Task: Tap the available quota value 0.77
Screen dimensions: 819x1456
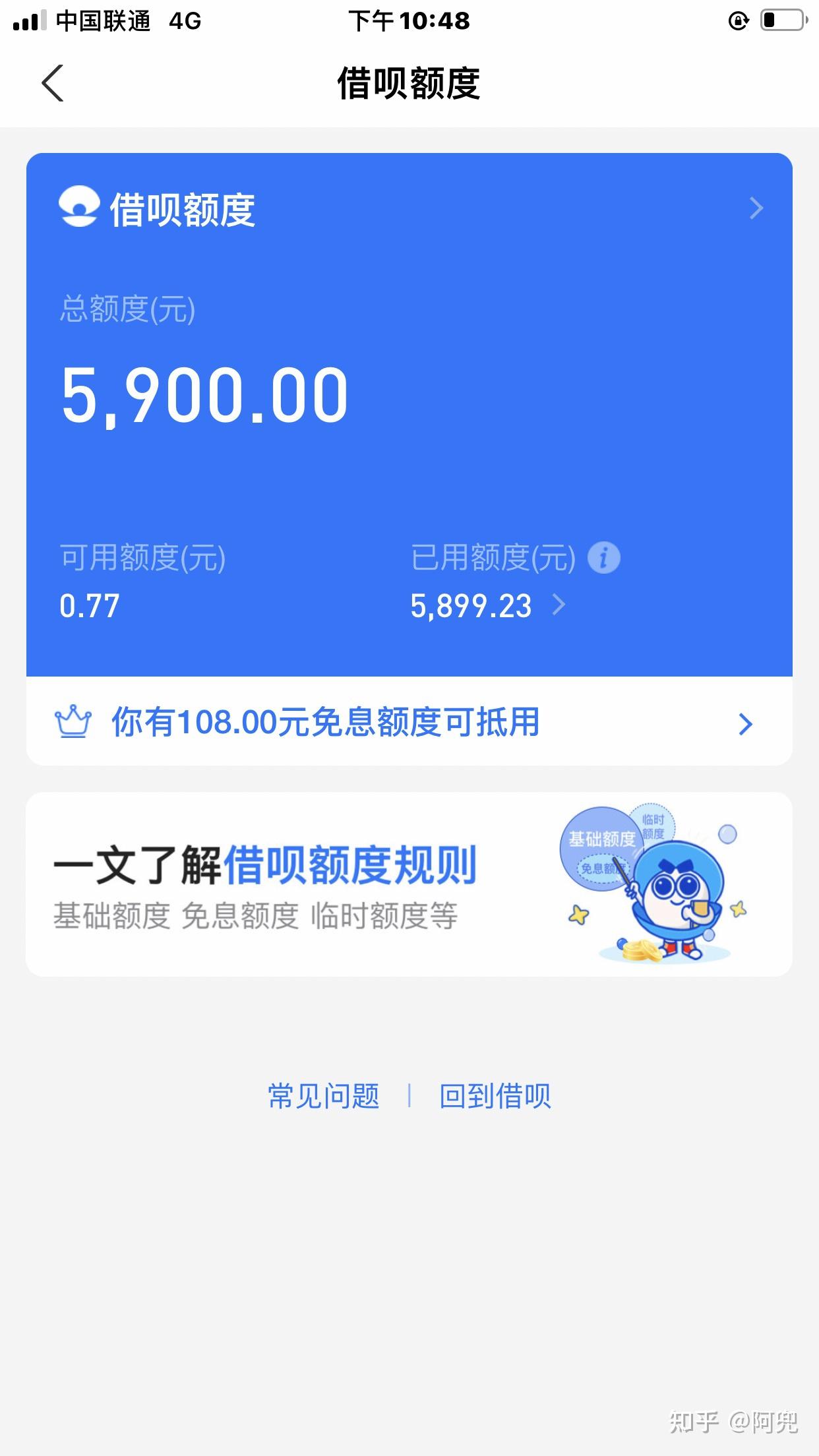Action: (x=86, y=606)
